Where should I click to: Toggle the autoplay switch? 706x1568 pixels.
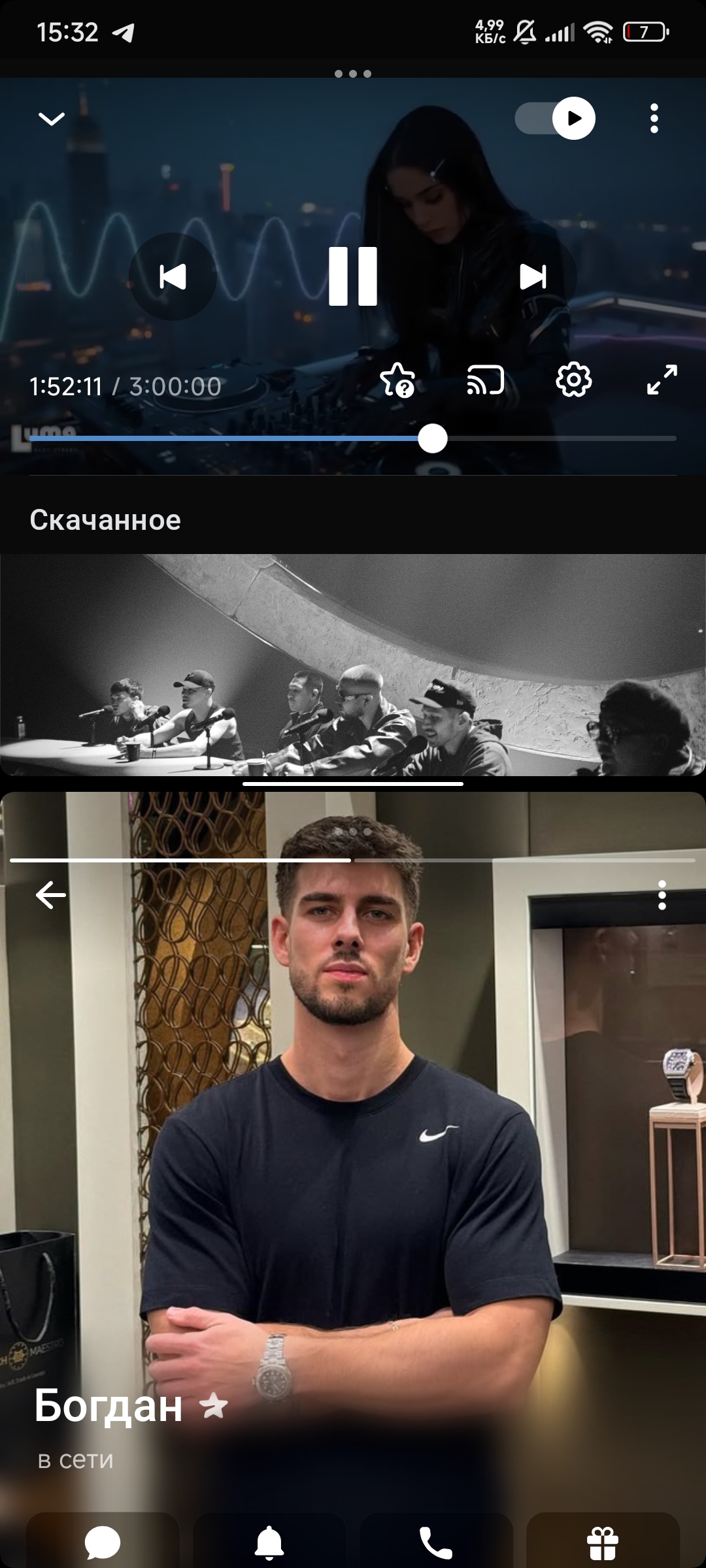[x=556, y=118]
